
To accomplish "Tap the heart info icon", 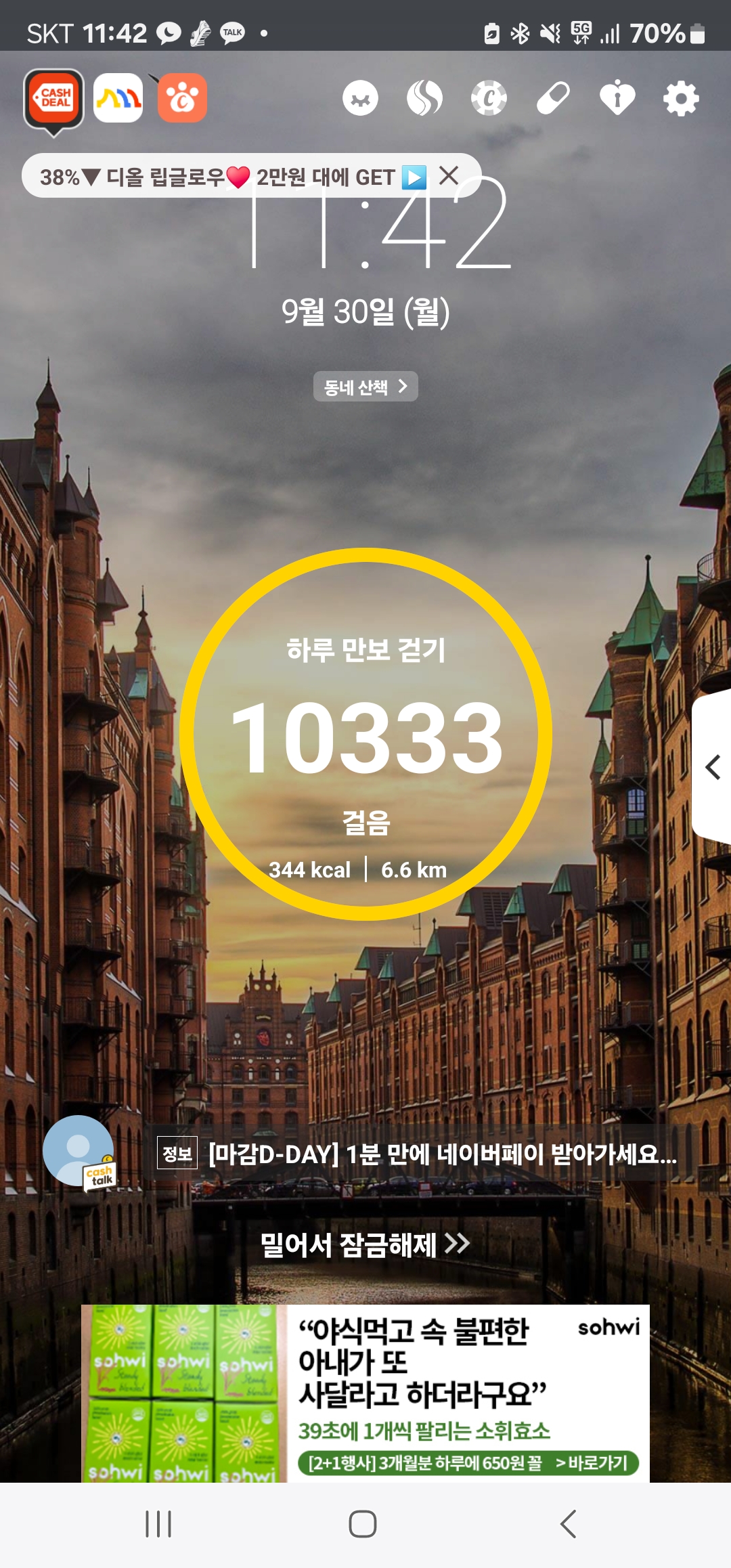I will (617, 98).
